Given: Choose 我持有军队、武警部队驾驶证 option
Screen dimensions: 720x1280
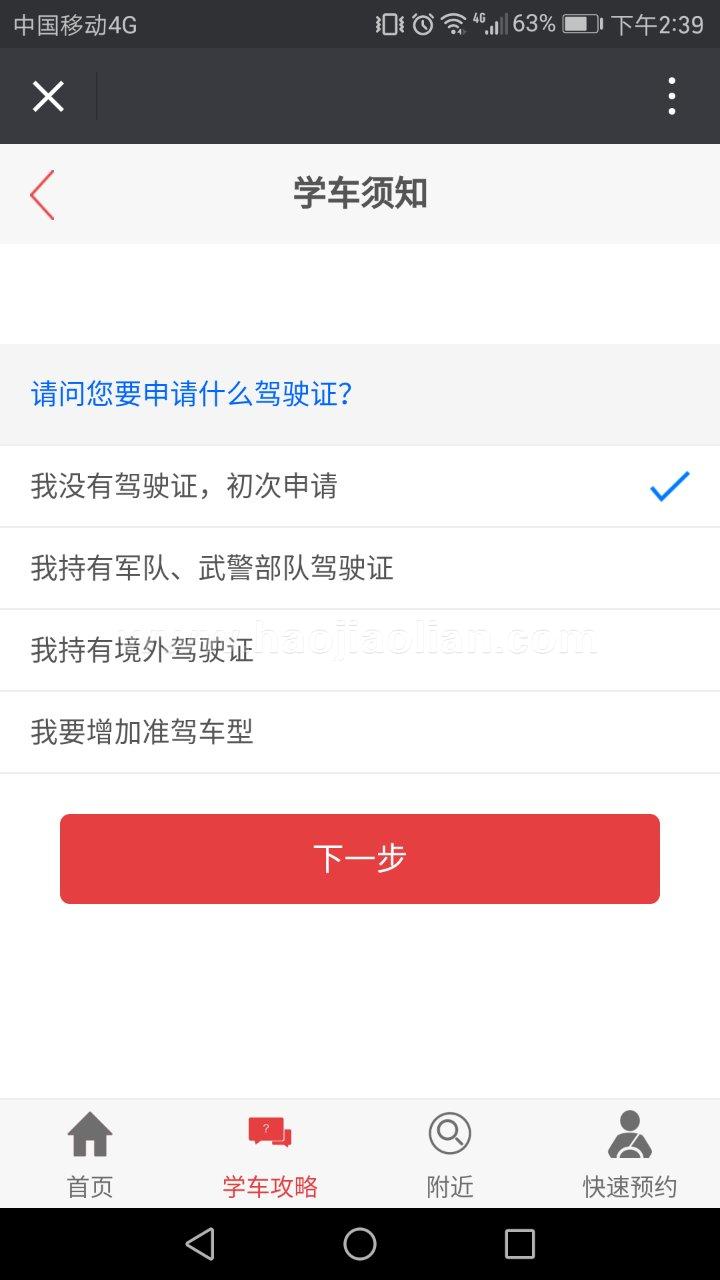Looking at the screenshot, I should coord(360,569).
